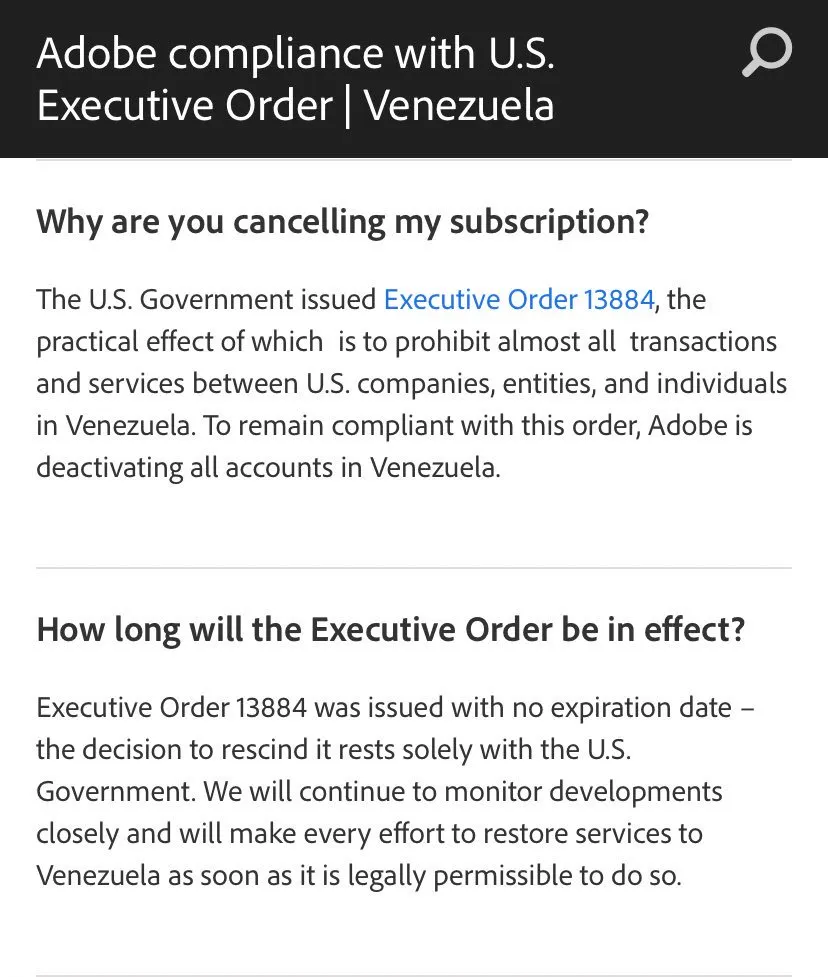Click the article title in the black header
The width and height of the screenshot is (828, 977).
tap(295, 78)
